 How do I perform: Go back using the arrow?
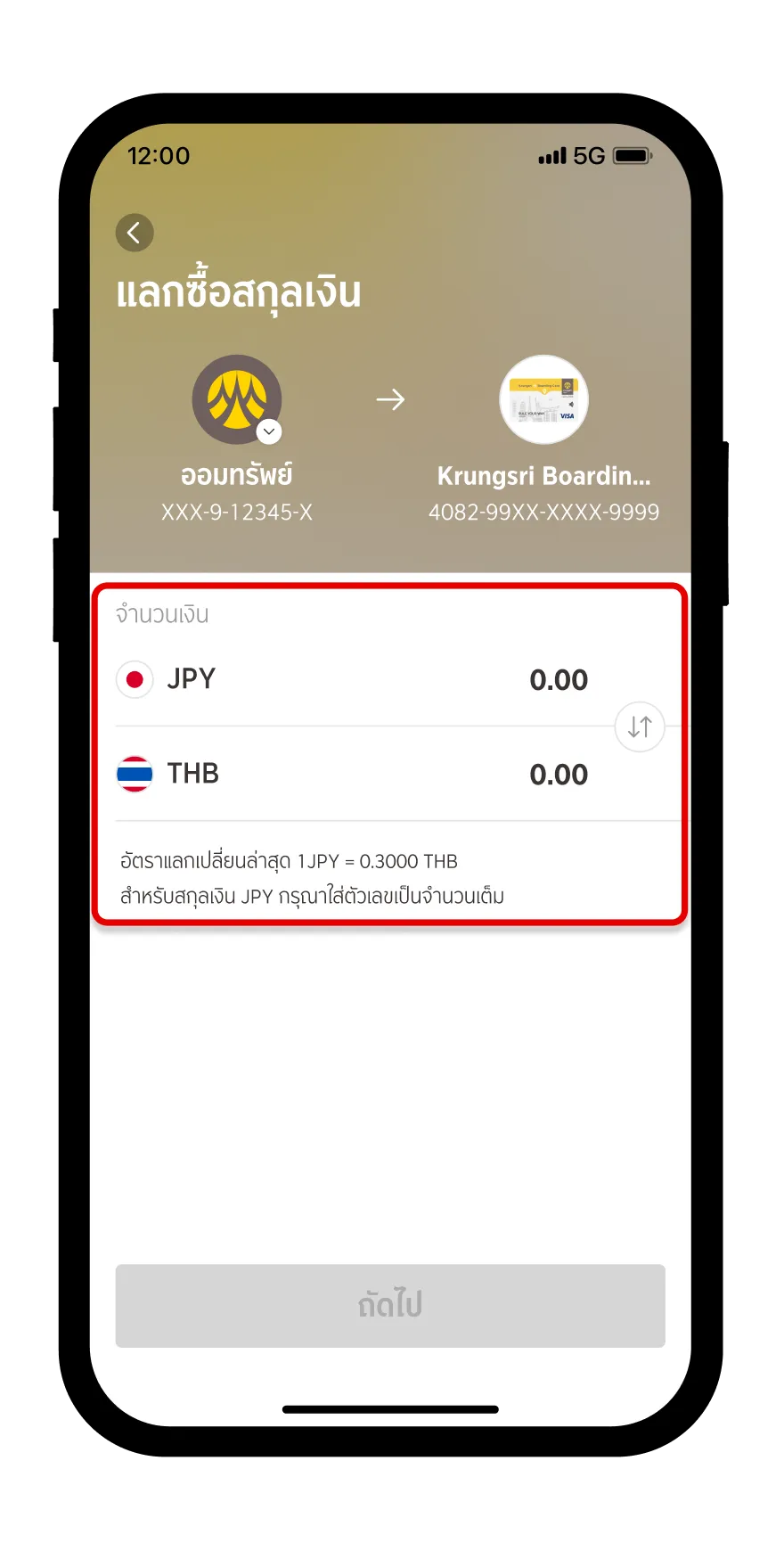pos(135,234)
